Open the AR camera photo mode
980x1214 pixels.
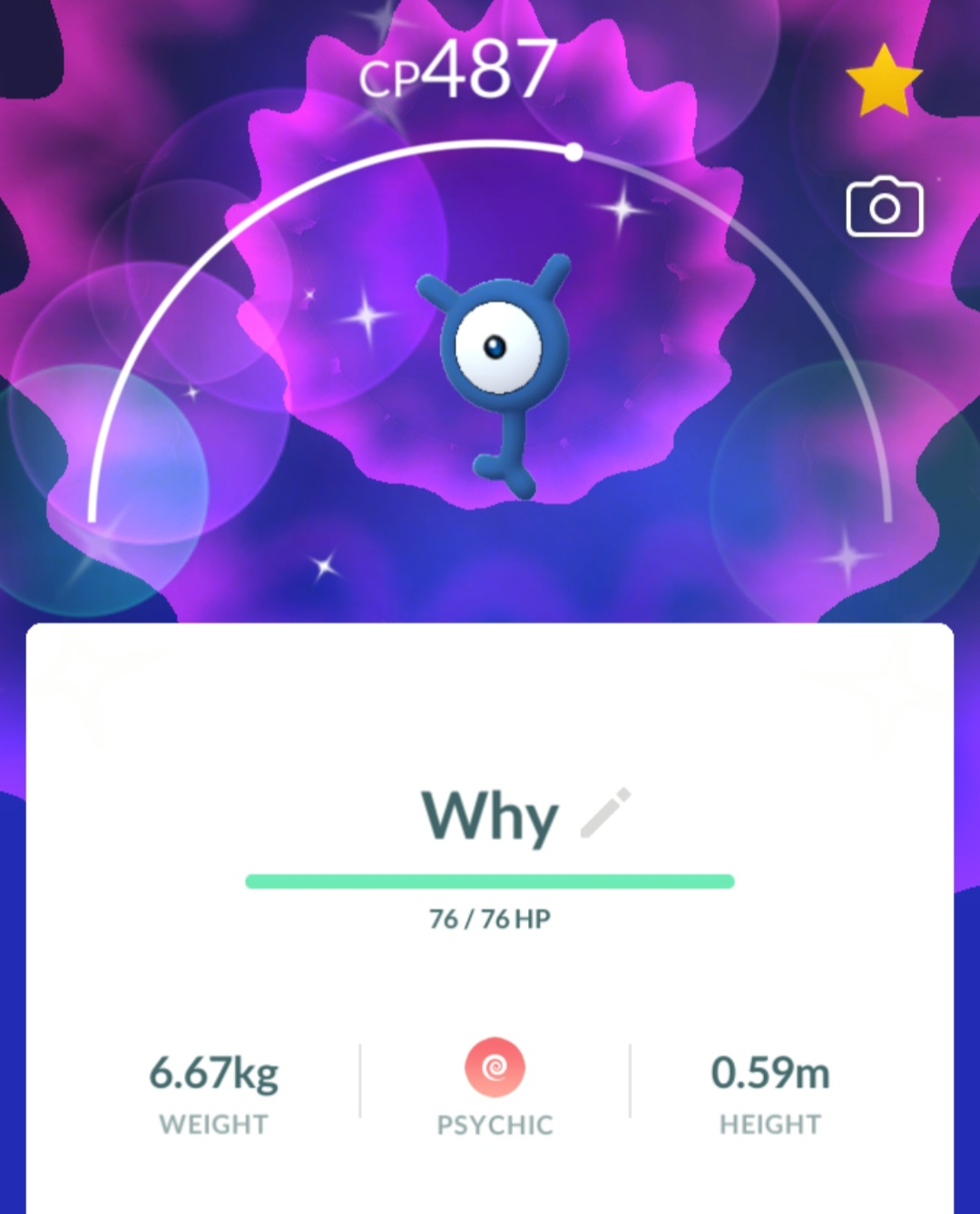[x=884, y=208]
